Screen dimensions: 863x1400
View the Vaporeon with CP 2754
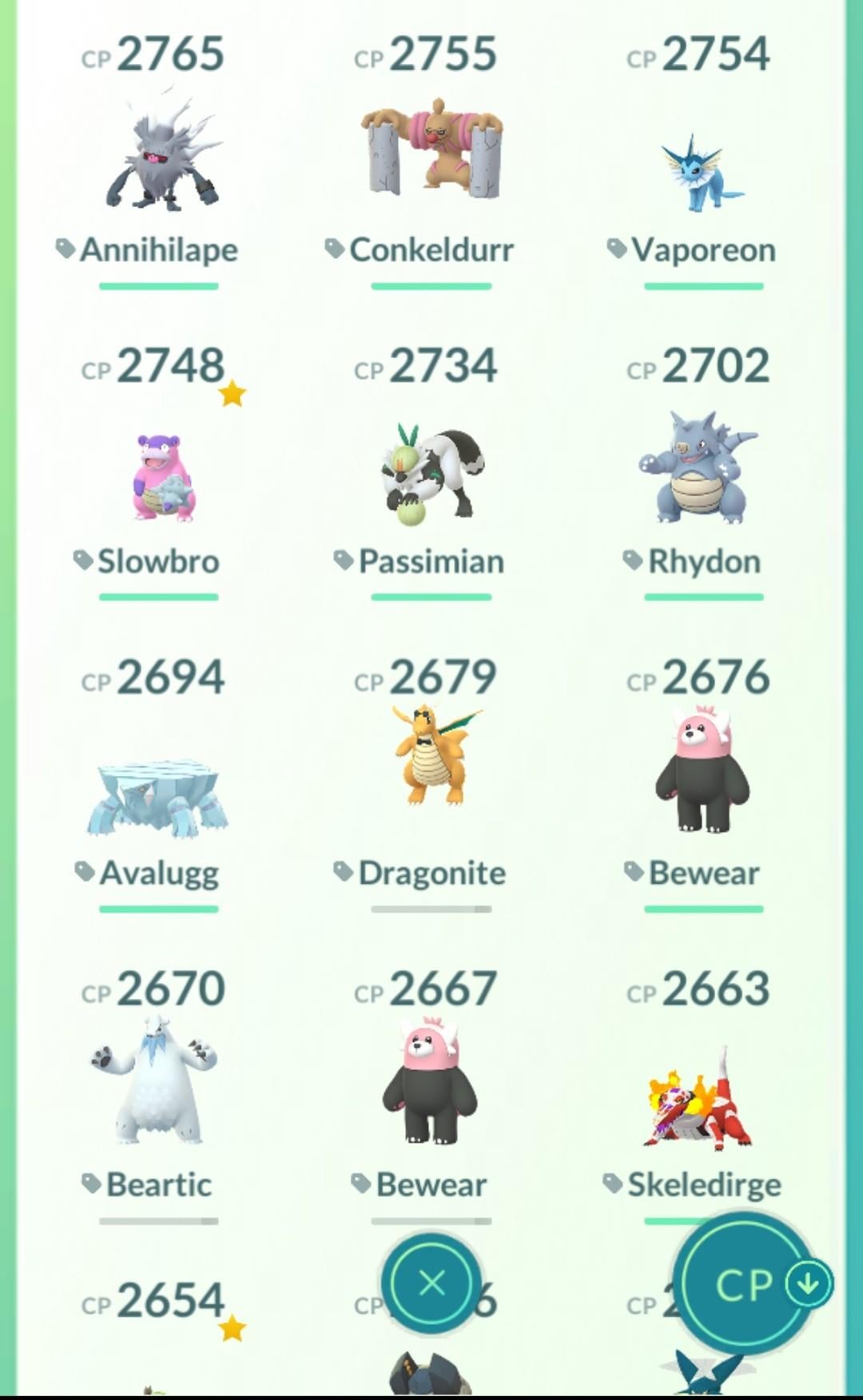click(x=703, y=172)
